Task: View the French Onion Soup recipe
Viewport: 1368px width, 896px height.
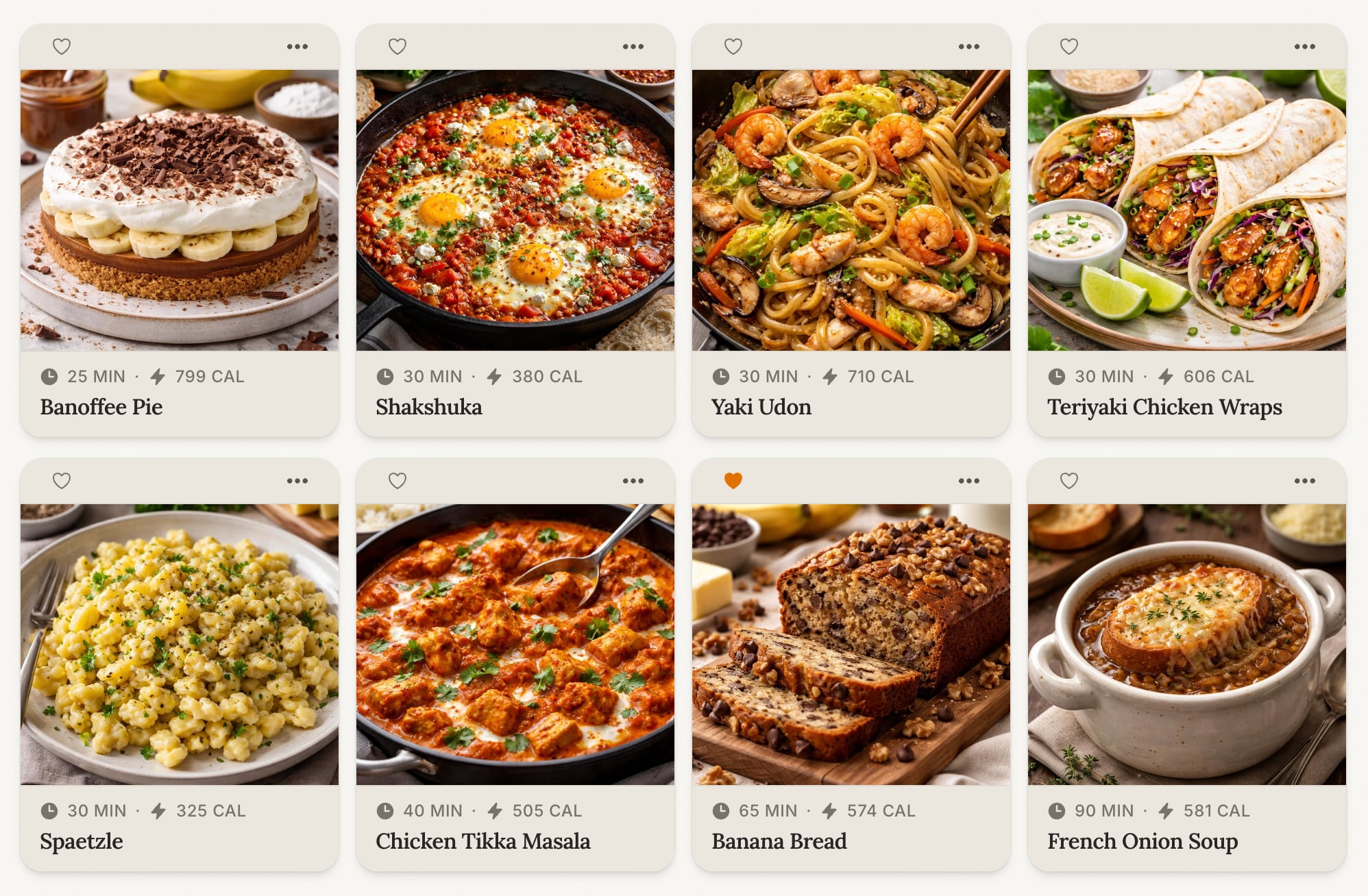Action: tap(1187, 644)
